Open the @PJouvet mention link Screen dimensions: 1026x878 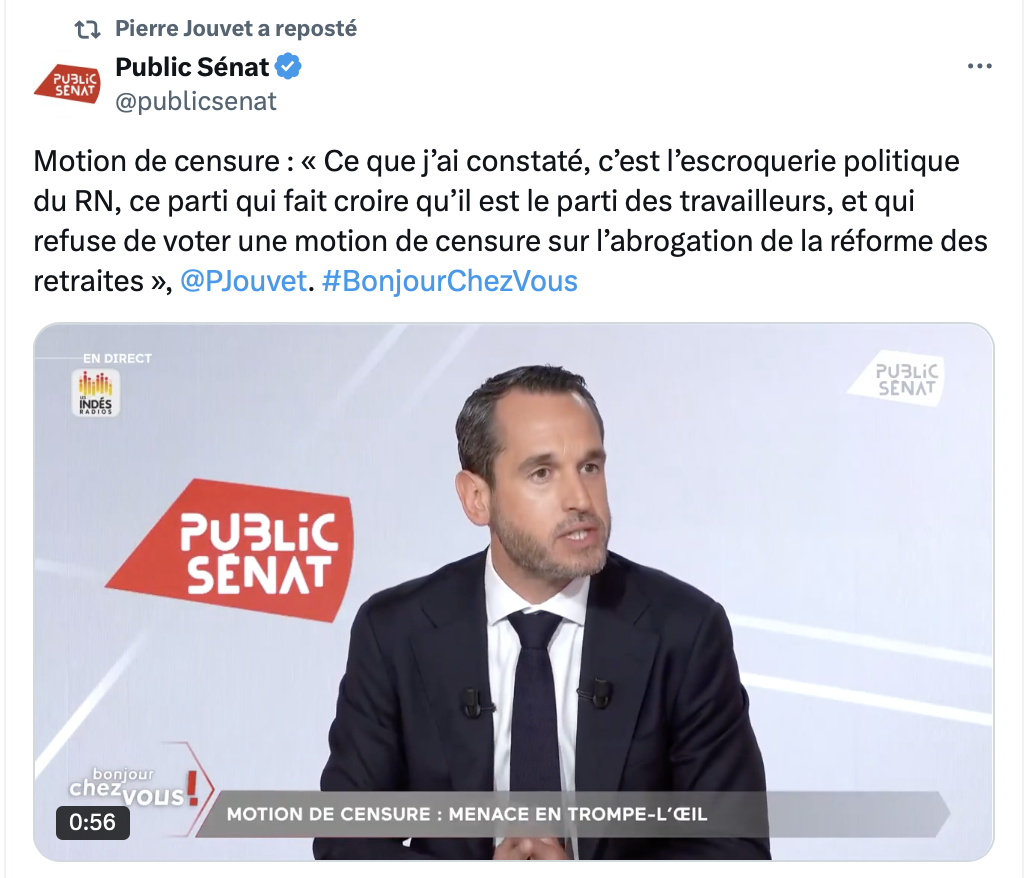coord(243,281)
